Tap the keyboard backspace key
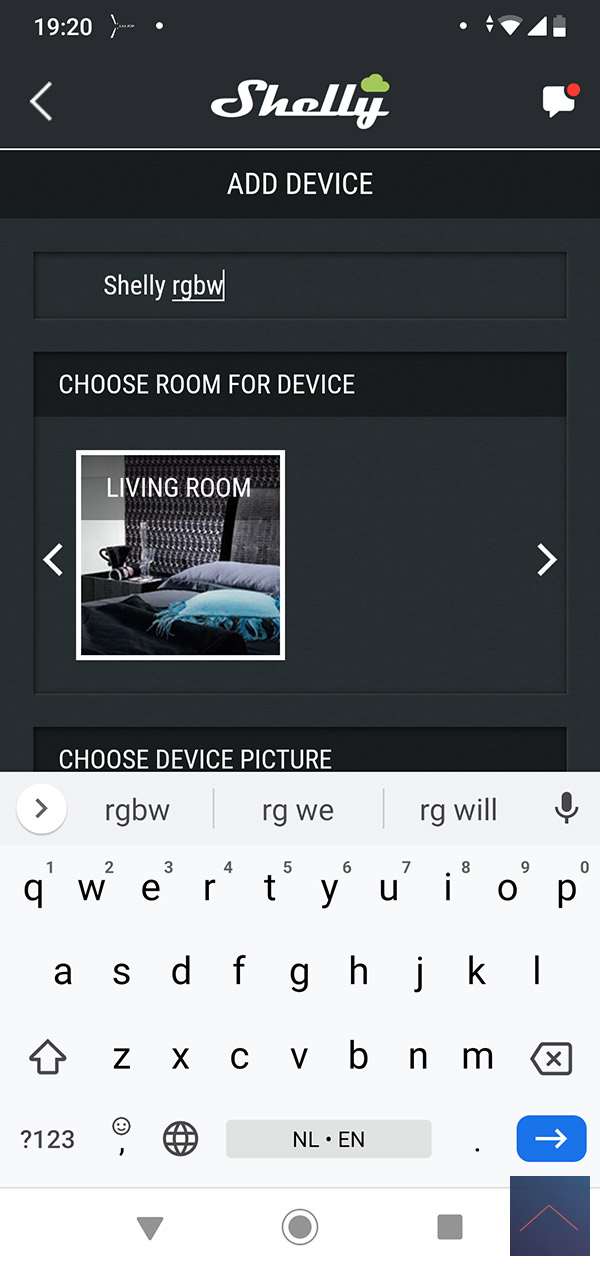The width and height of the screenshot is (600, 1267). click(x=551, y=1058)
